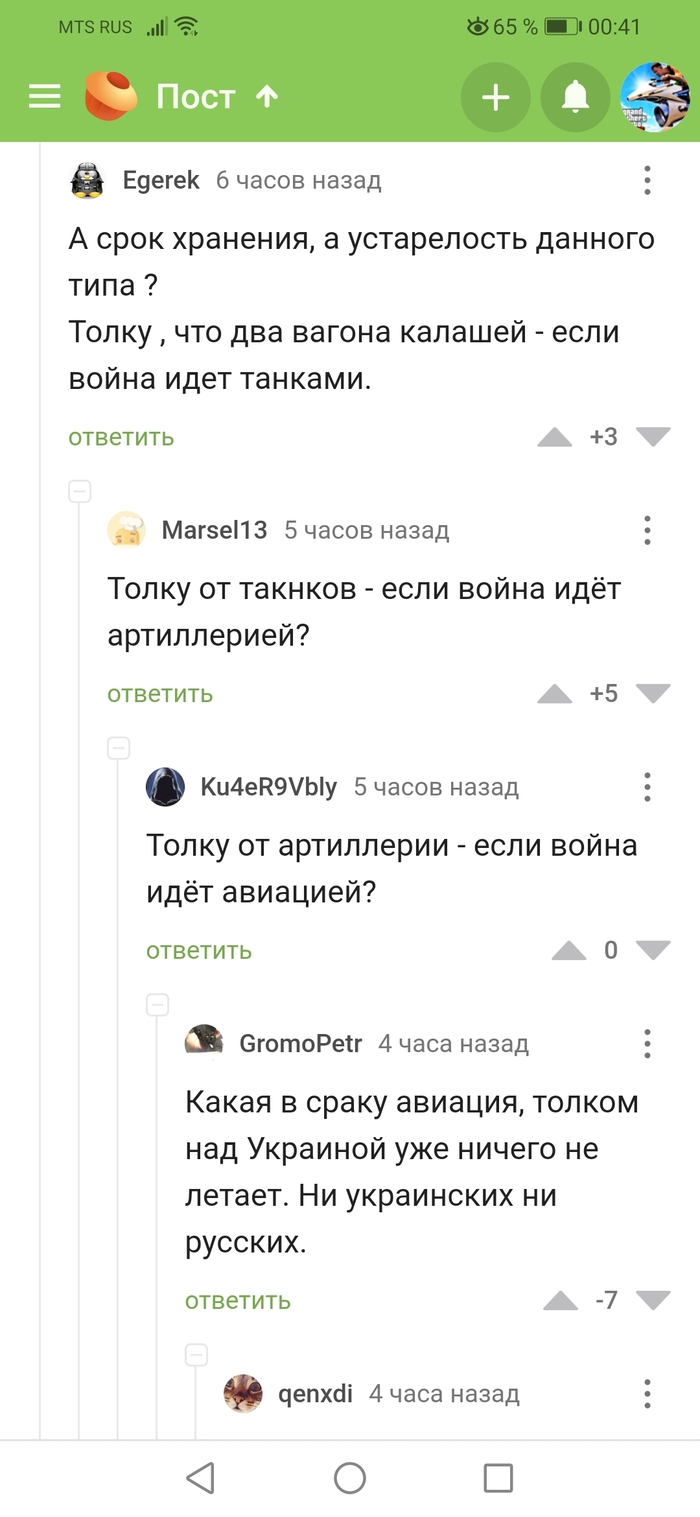Image resolution: width=700 pixels, height=1517 pixels.
Task: Downvote Egerek's comment
Action: tap(653, 437)
